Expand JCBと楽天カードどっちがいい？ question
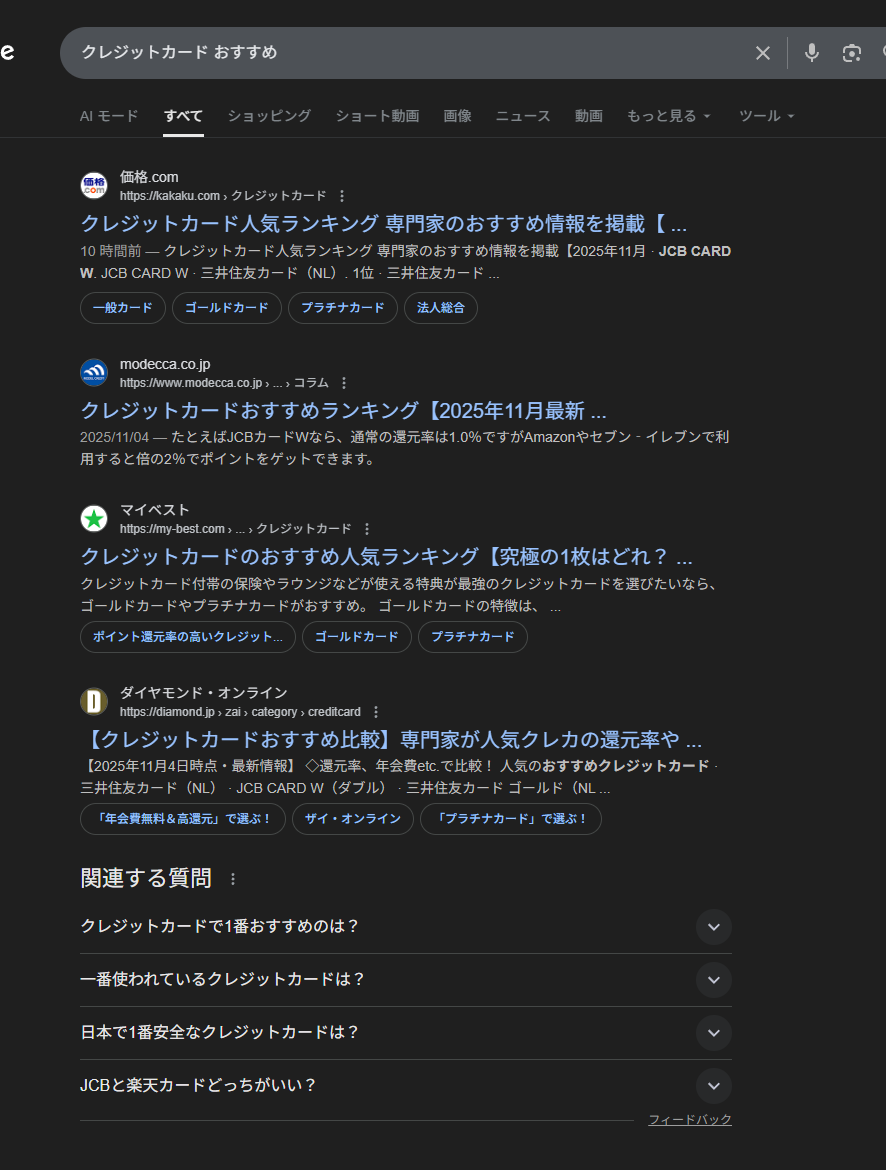The width and height of the screenshot is (886, 1170). coord(713,1086)
